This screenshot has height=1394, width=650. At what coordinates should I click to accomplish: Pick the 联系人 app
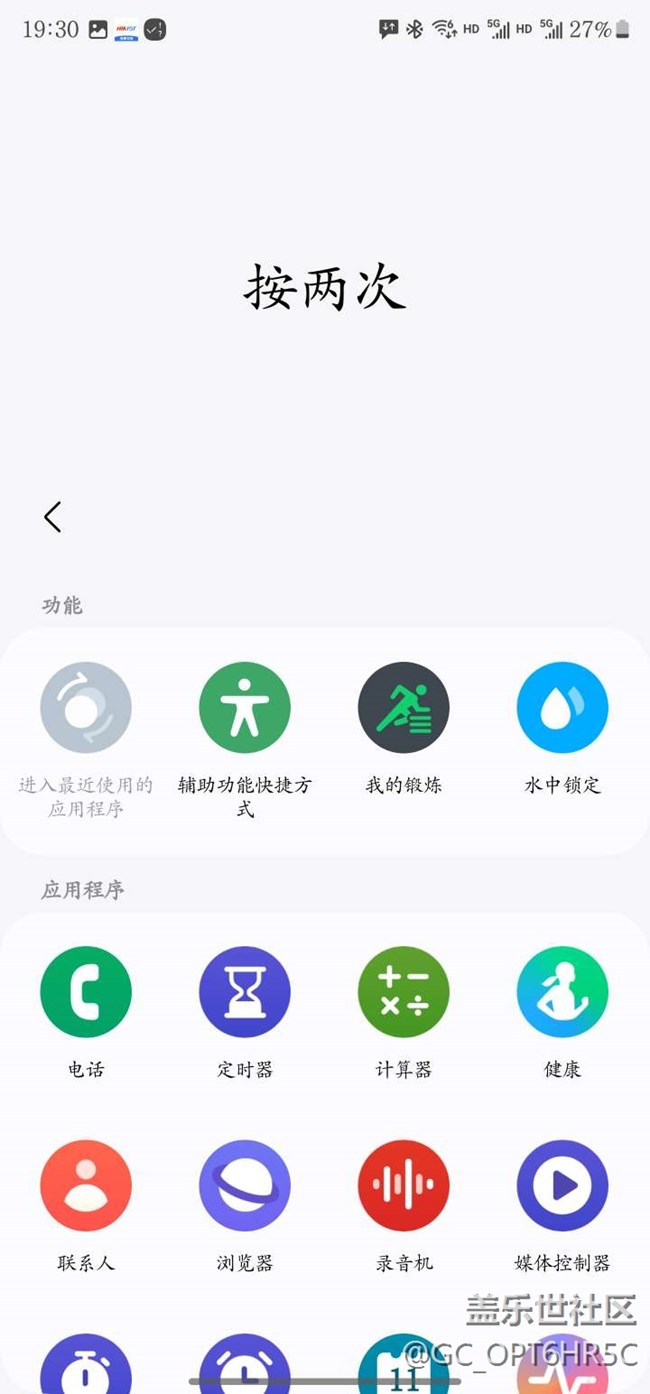point(86,1186)
